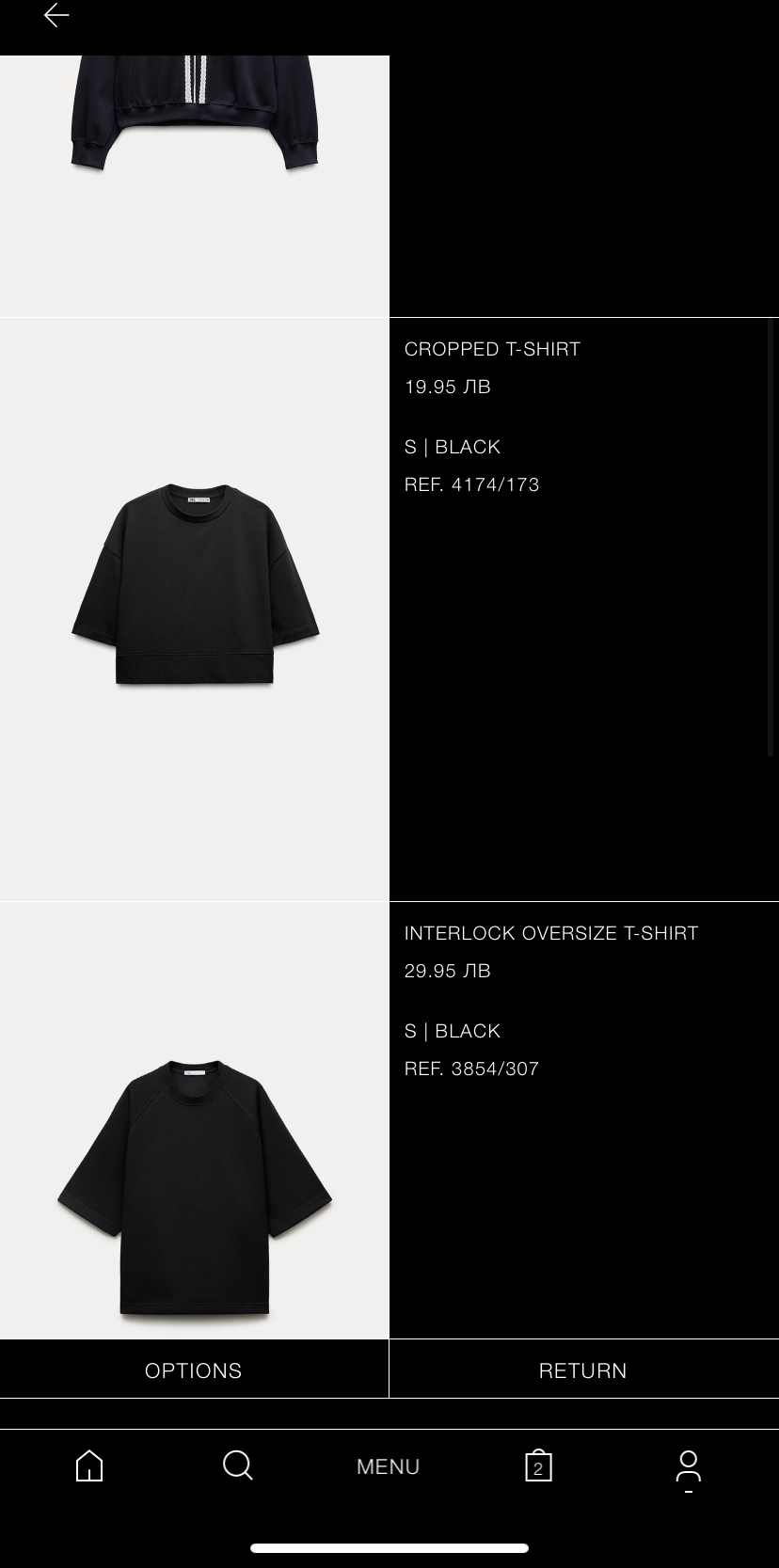Open the MENU tab
The width and height of the screenshot is (779, 1568).
388,1466
